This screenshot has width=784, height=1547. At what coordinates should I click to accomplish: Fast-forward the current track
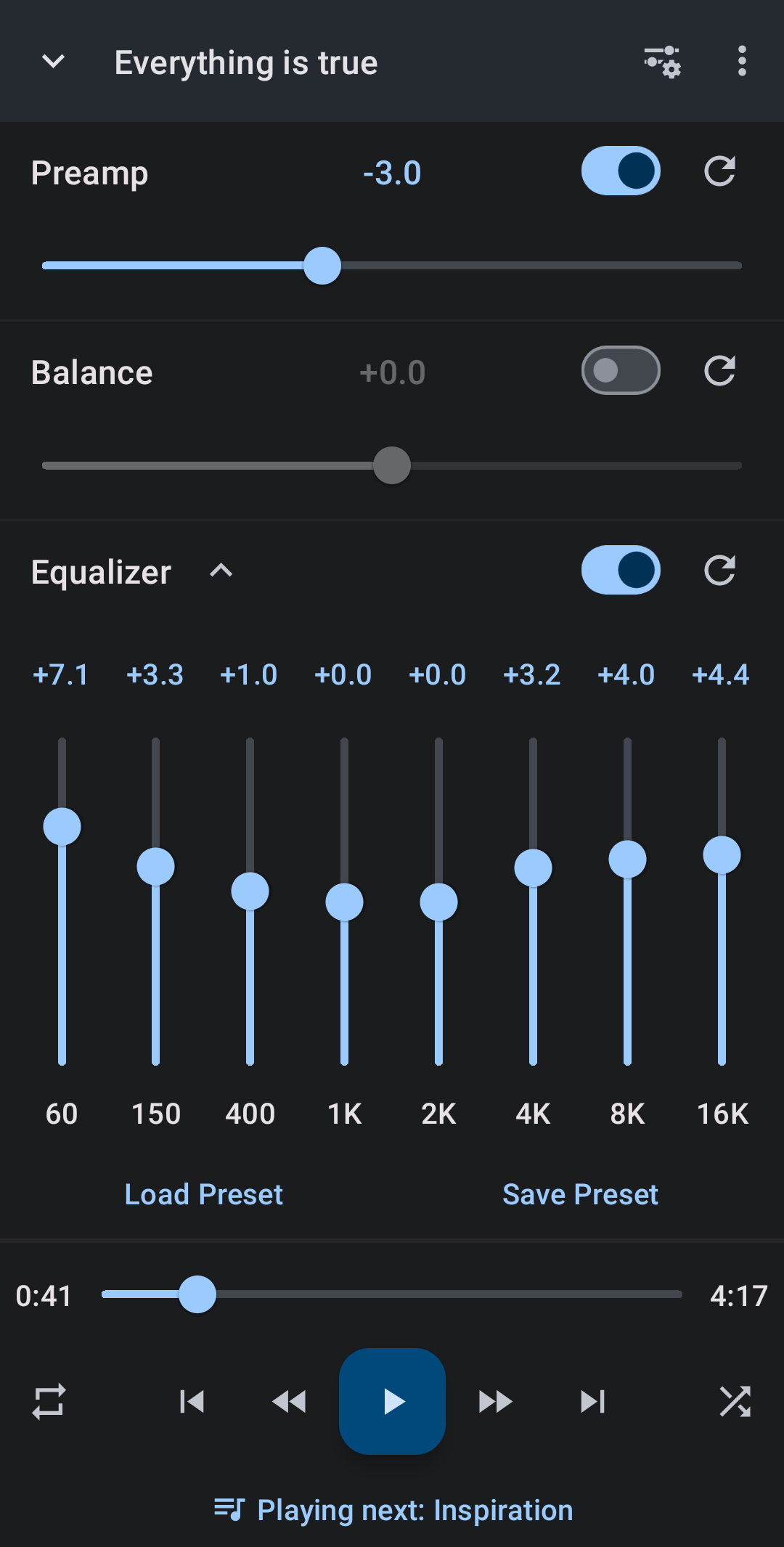494,1401
